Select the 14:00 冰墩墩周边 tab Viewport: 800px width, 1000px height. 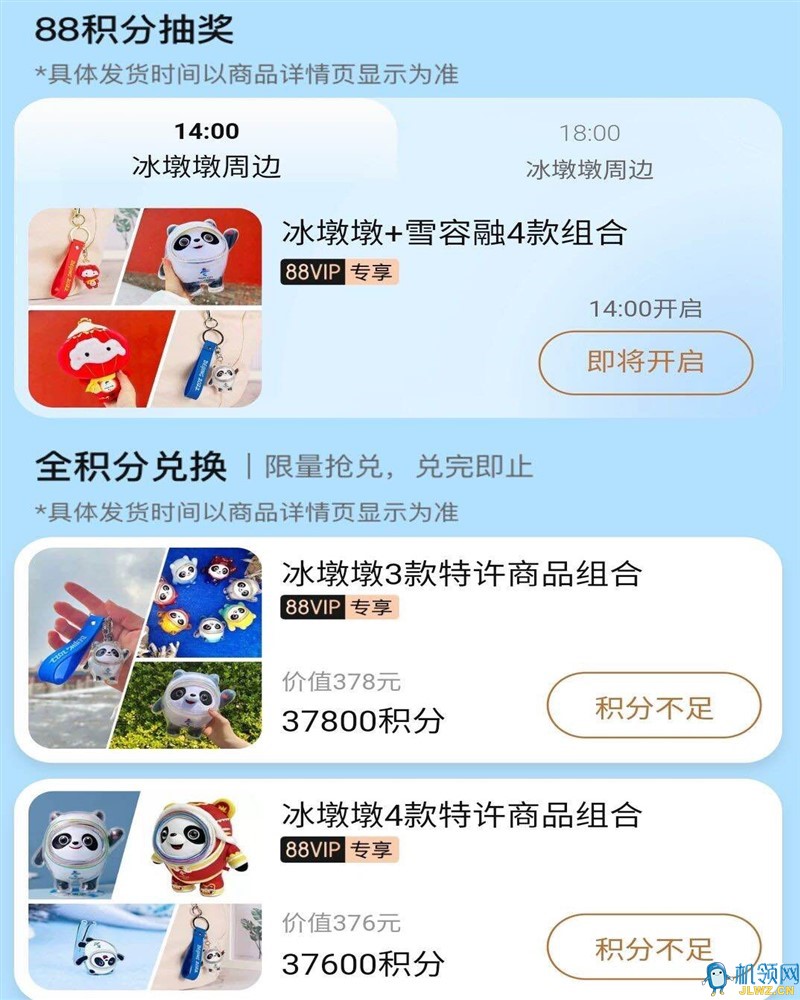click(x=207, y=149)
